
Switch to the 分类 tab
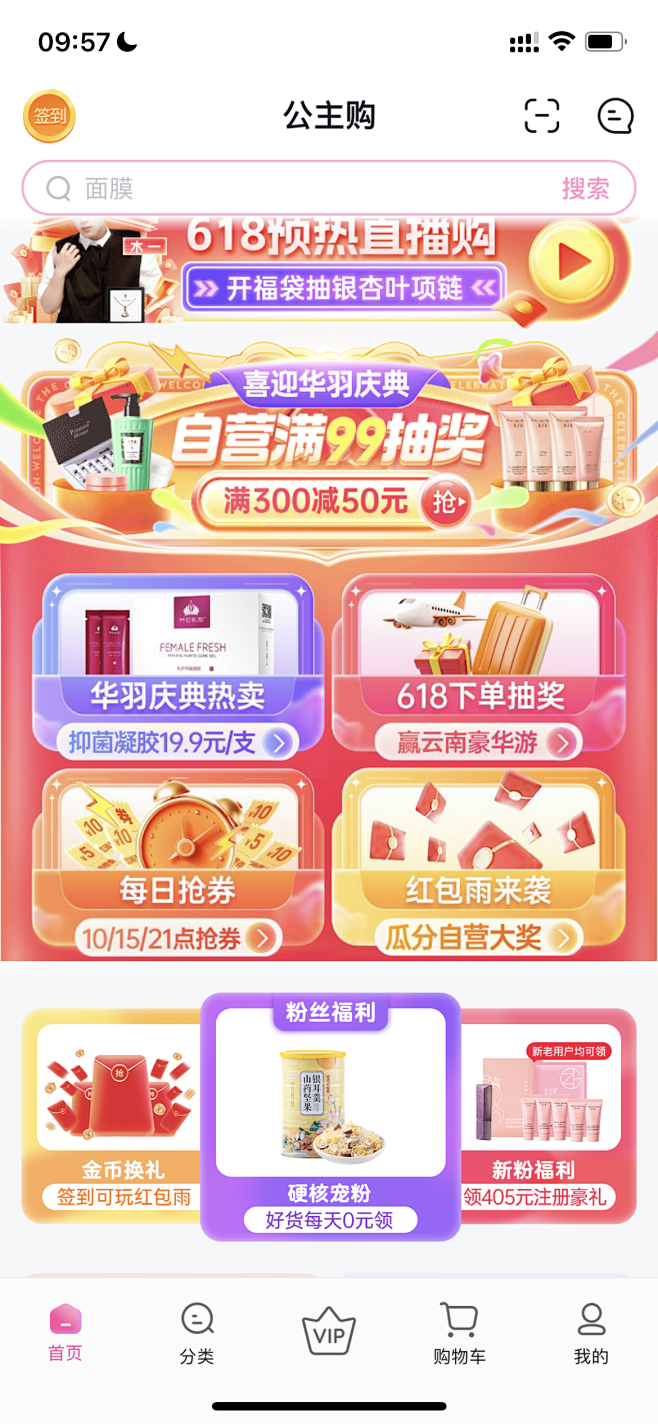coord(197,1334)
